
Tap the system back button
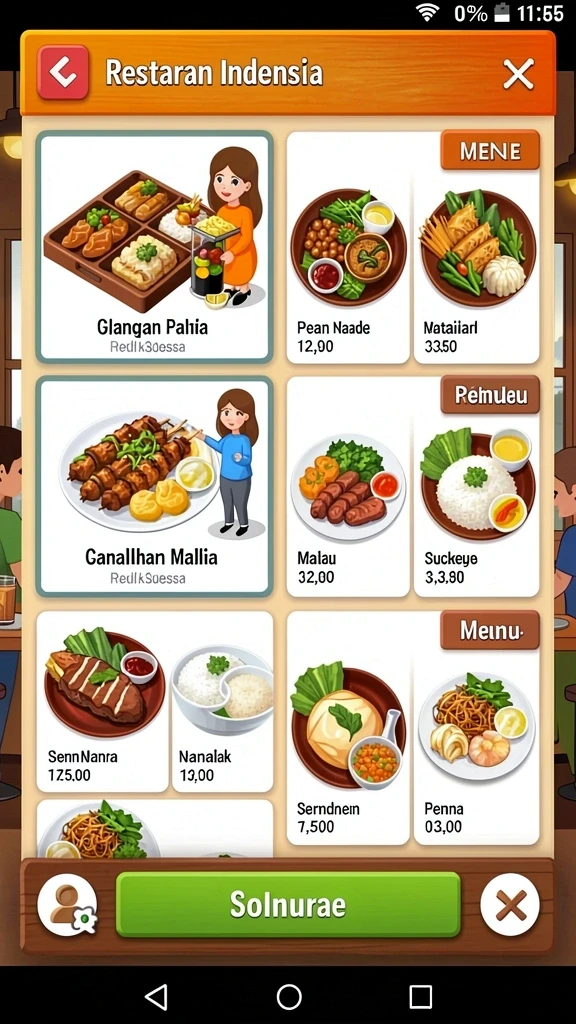(x=157, y=997)
